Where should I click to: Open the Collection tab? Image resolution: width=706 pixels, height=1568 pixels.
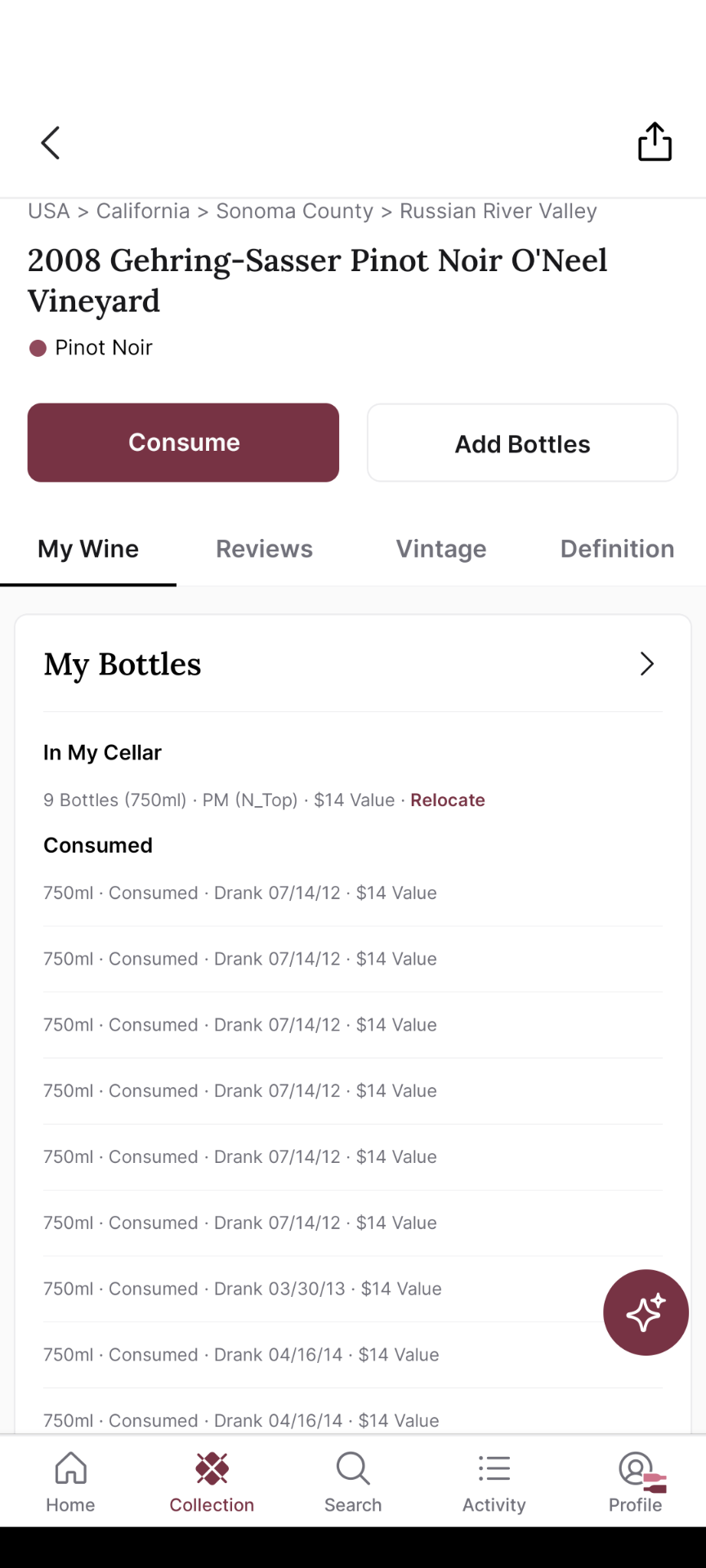pos(212,1482)
